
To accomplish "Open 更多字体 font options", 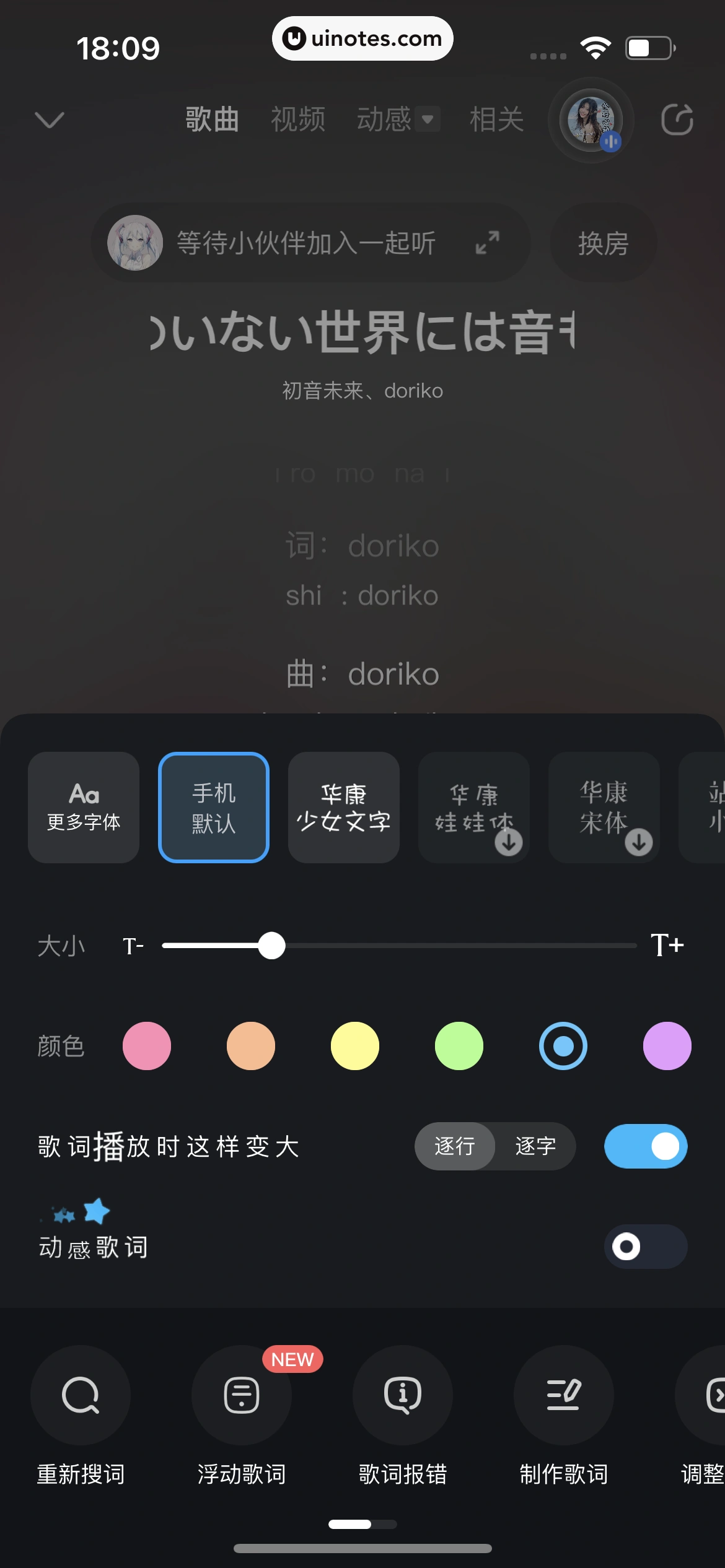I will tap(84, 807).
